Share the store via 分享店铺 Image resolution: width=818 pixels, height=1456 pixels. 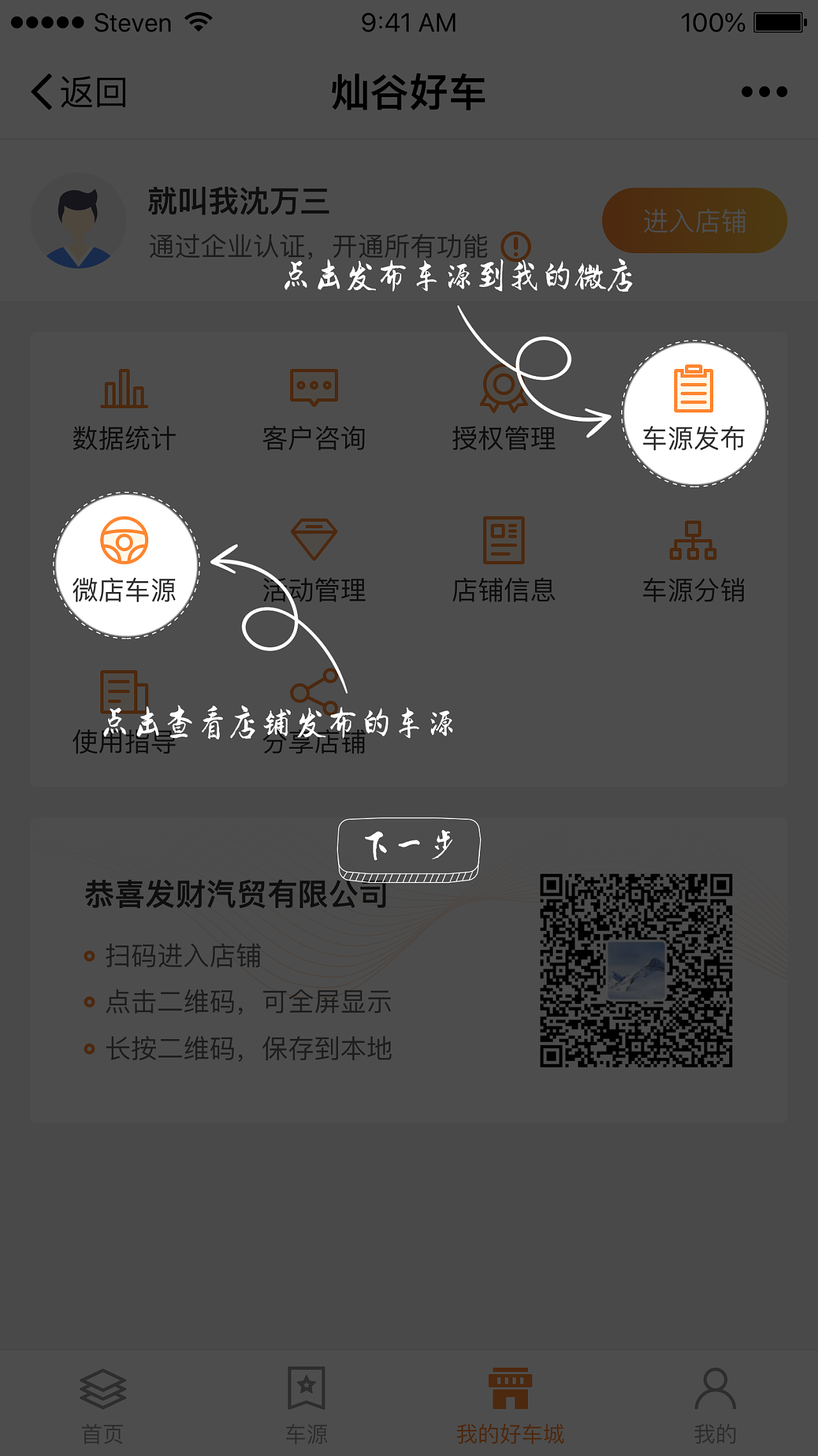coord(314,713)
